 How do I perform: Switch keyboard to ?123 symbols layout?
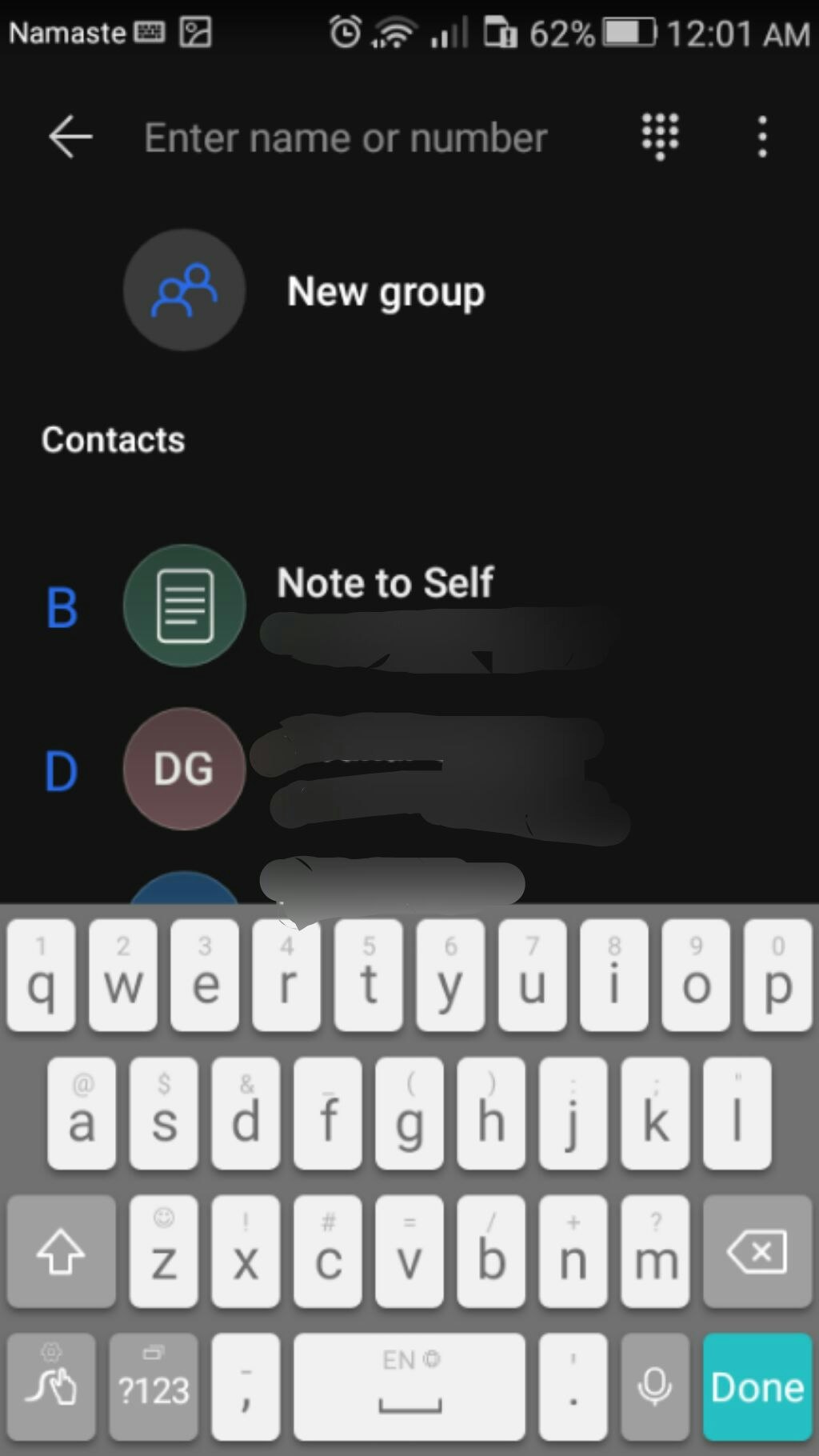153,1386
